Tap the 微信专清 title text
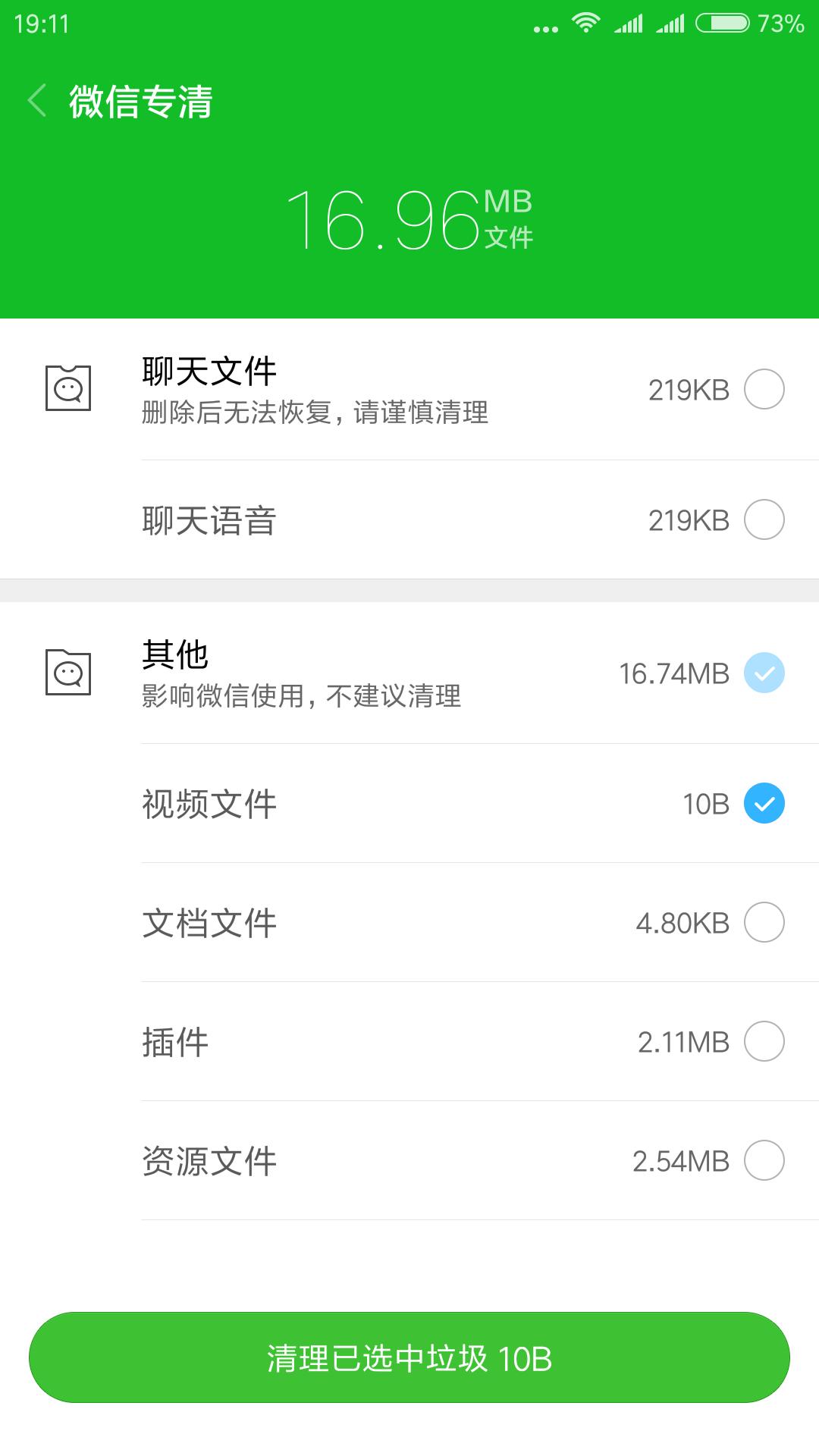The width and height of the screenshot is (819, 1456). [x=140, y=100]
